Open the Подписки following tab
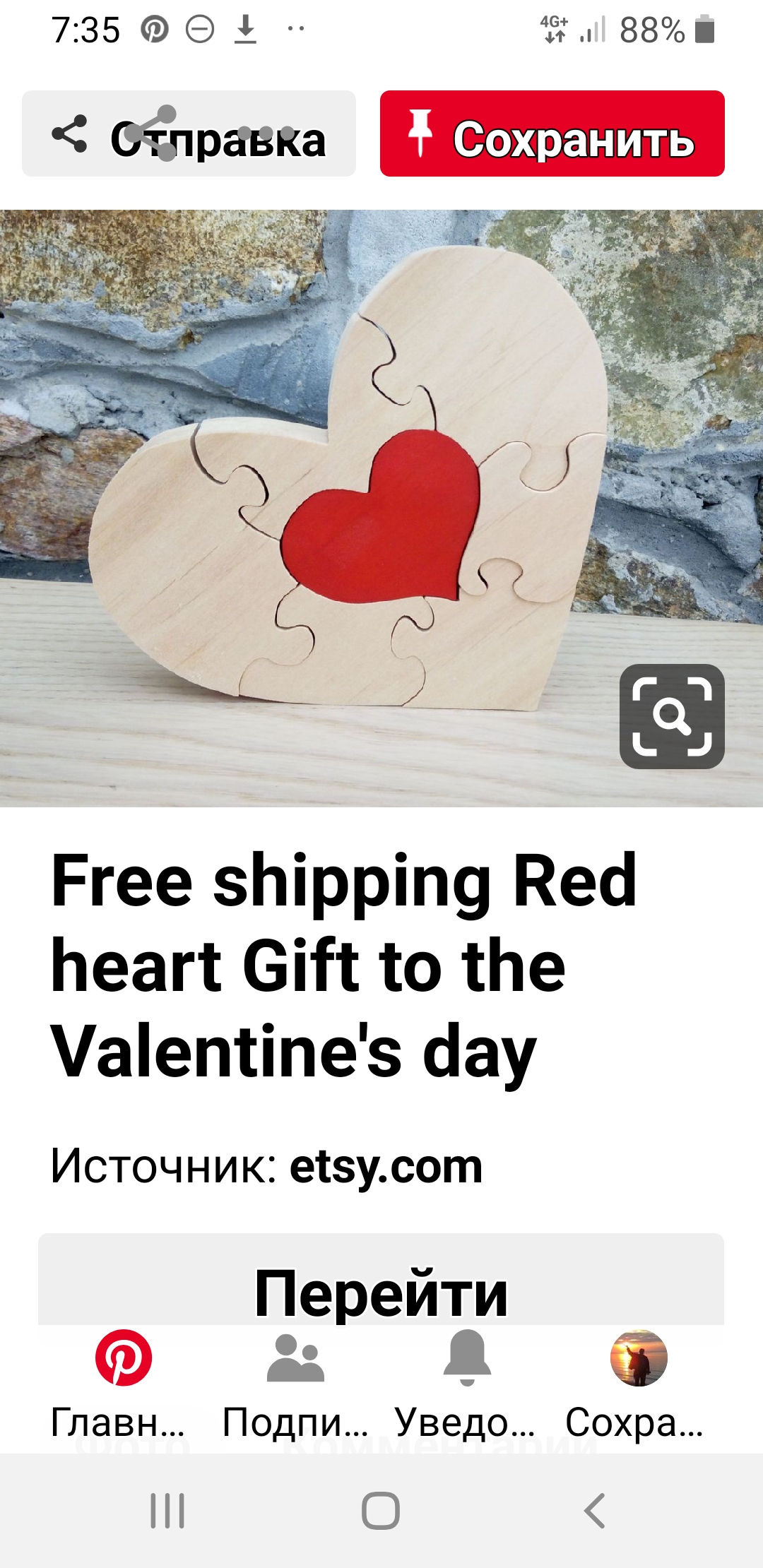 coord(295,1384)
